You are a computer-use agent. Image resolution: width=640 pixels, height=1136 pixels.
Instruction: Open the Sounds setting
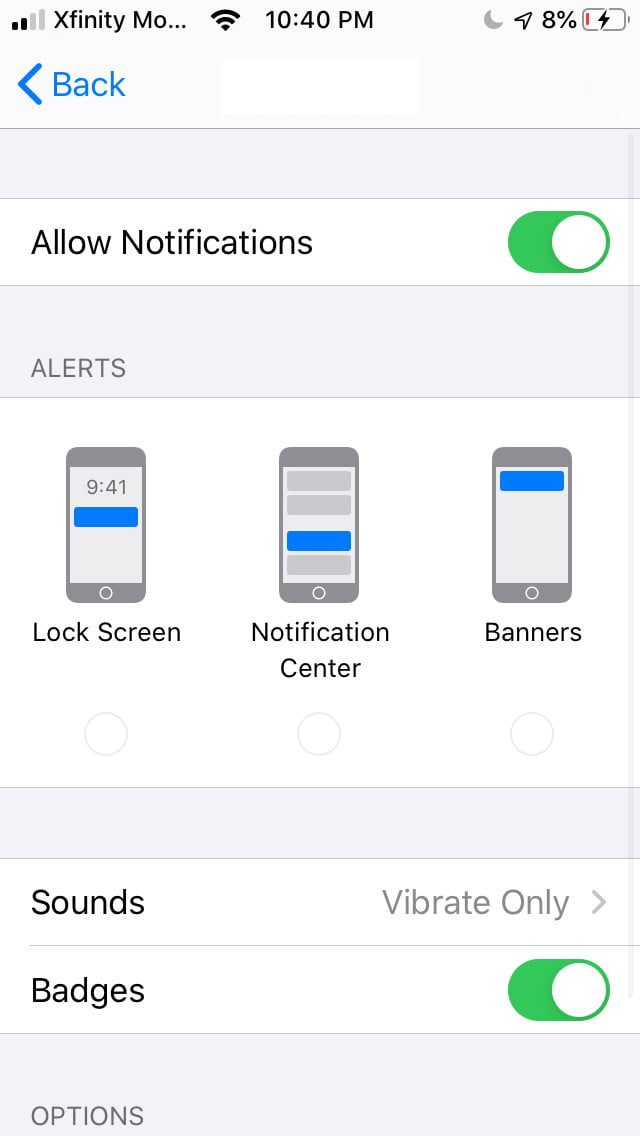pos(320,902)
